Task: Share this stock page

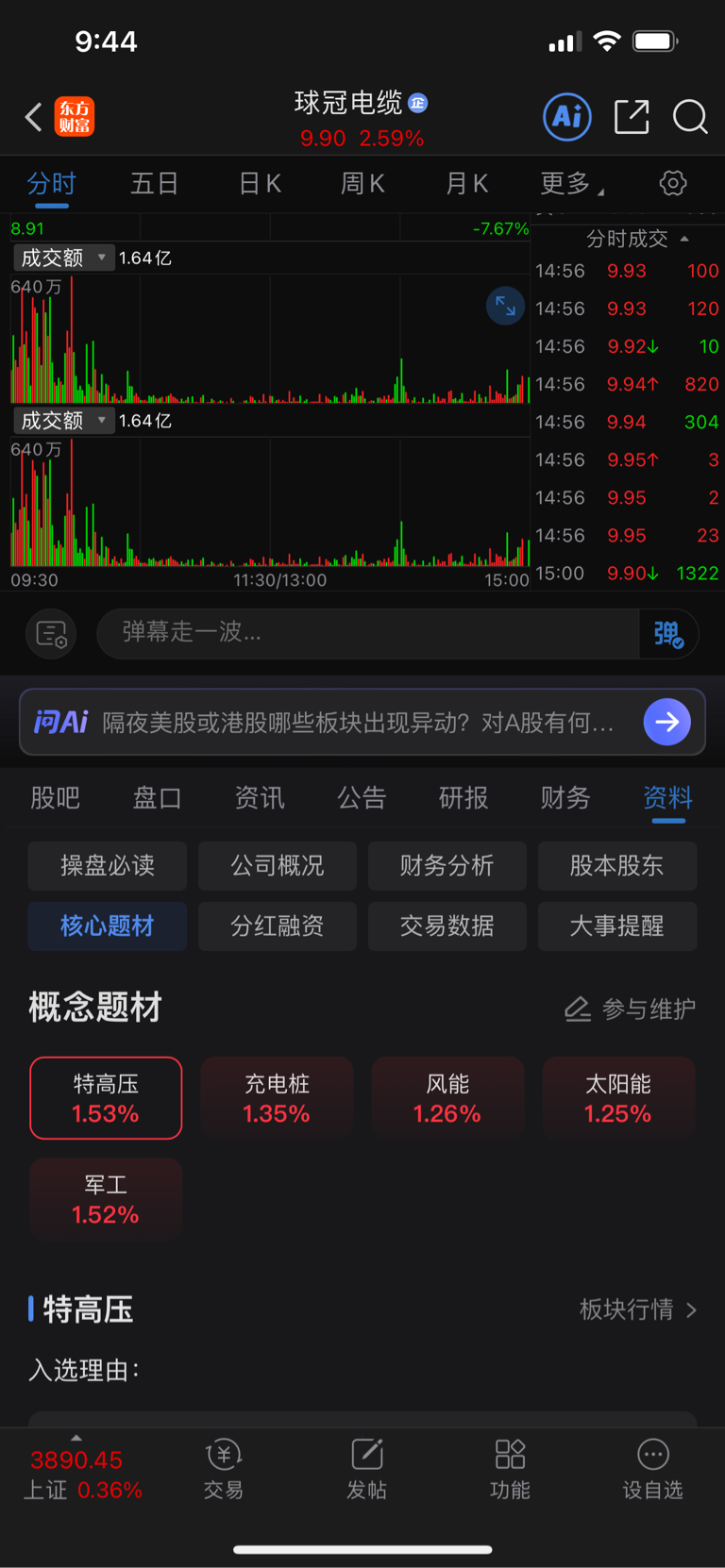Action: pos(632,117)
